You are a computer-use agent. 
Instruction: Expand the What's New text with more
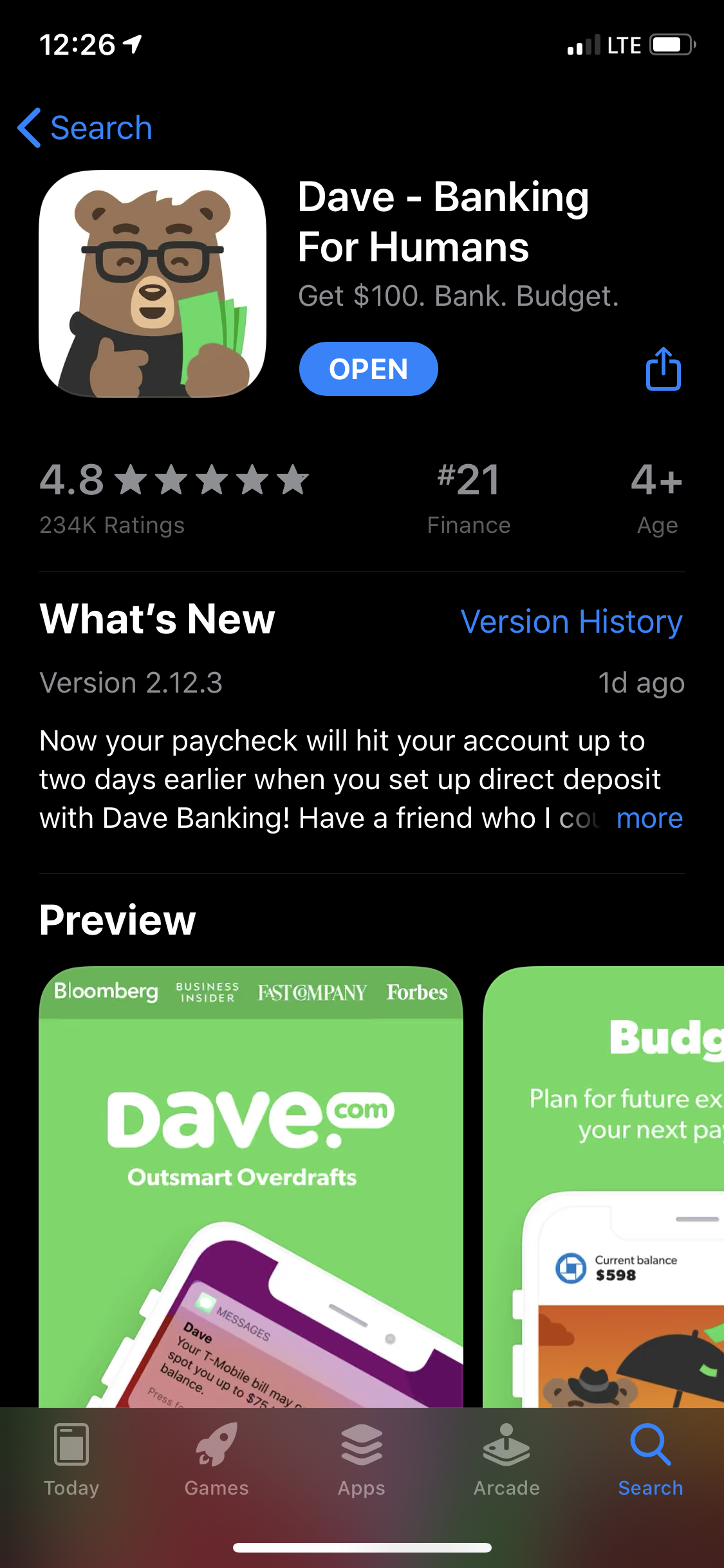(649, 818)
